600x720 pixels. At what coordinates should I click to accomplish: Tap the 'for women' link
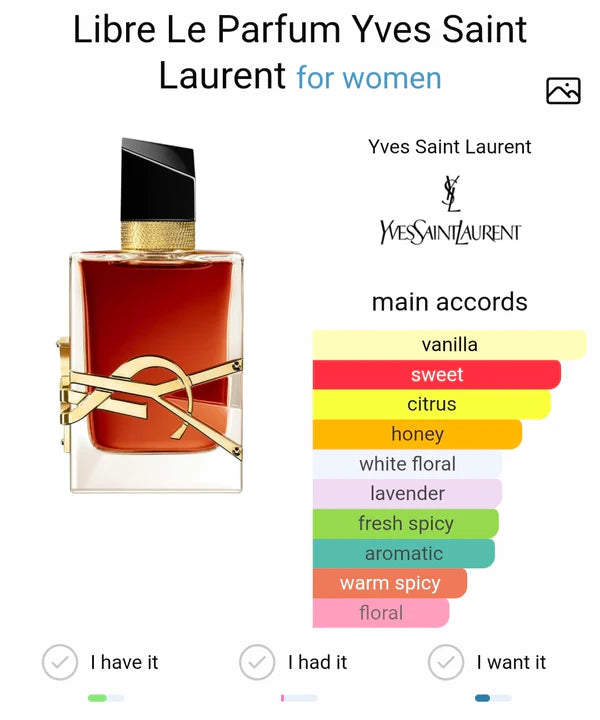pos(369,77)
